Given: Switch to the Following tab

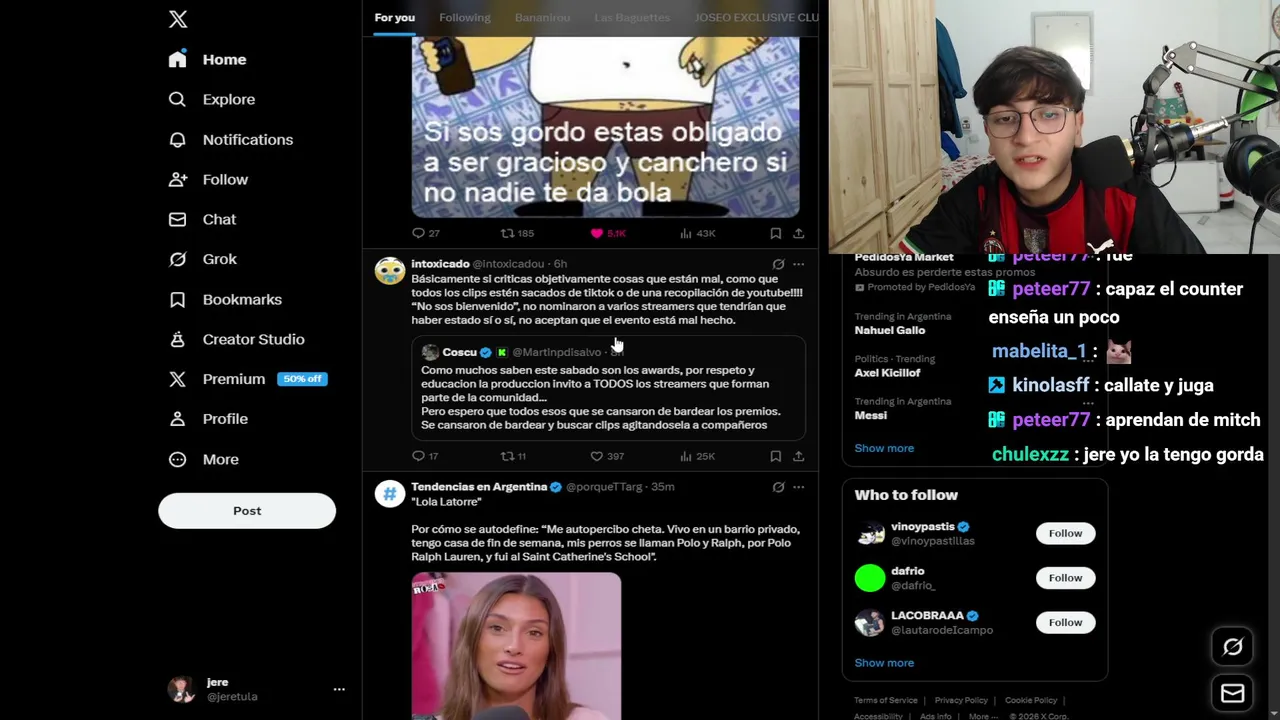Looking at the screenshot, I should pyautogui.click(x=465, y=18).
